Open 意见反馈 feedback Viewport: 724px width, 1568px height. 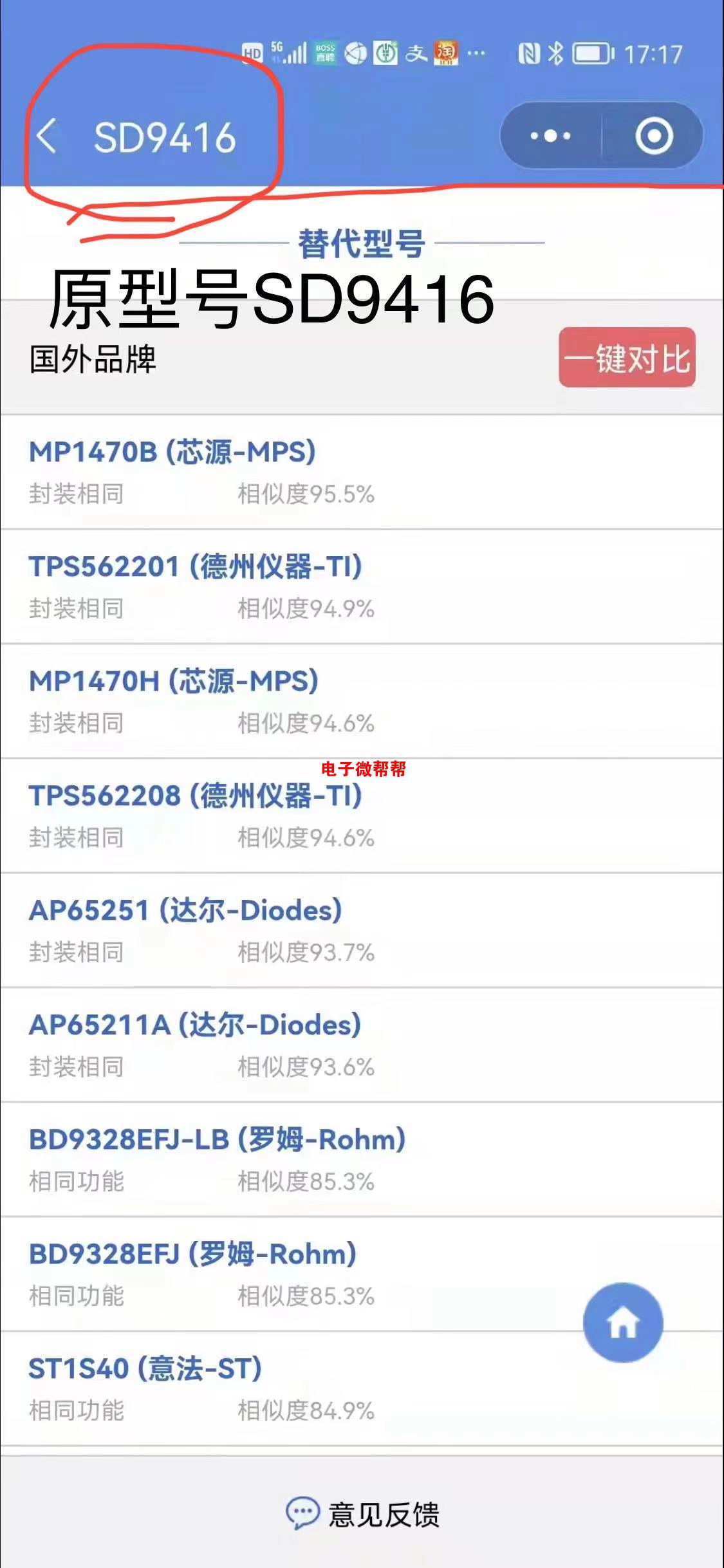362,1514
